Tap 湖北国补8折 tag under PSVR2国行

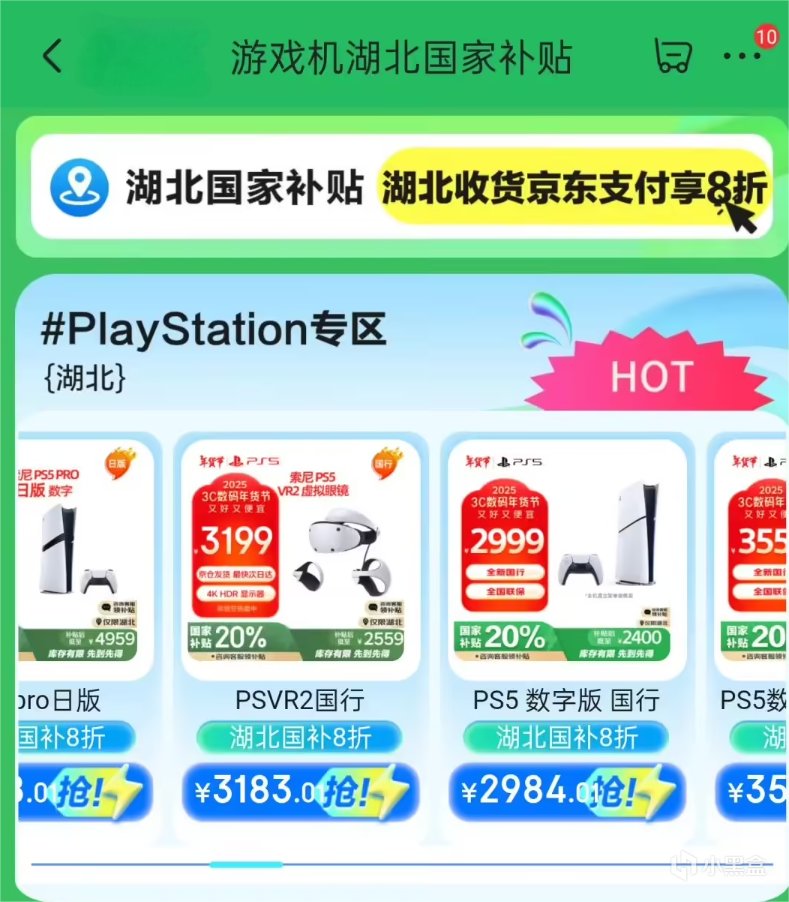point(300,737)
